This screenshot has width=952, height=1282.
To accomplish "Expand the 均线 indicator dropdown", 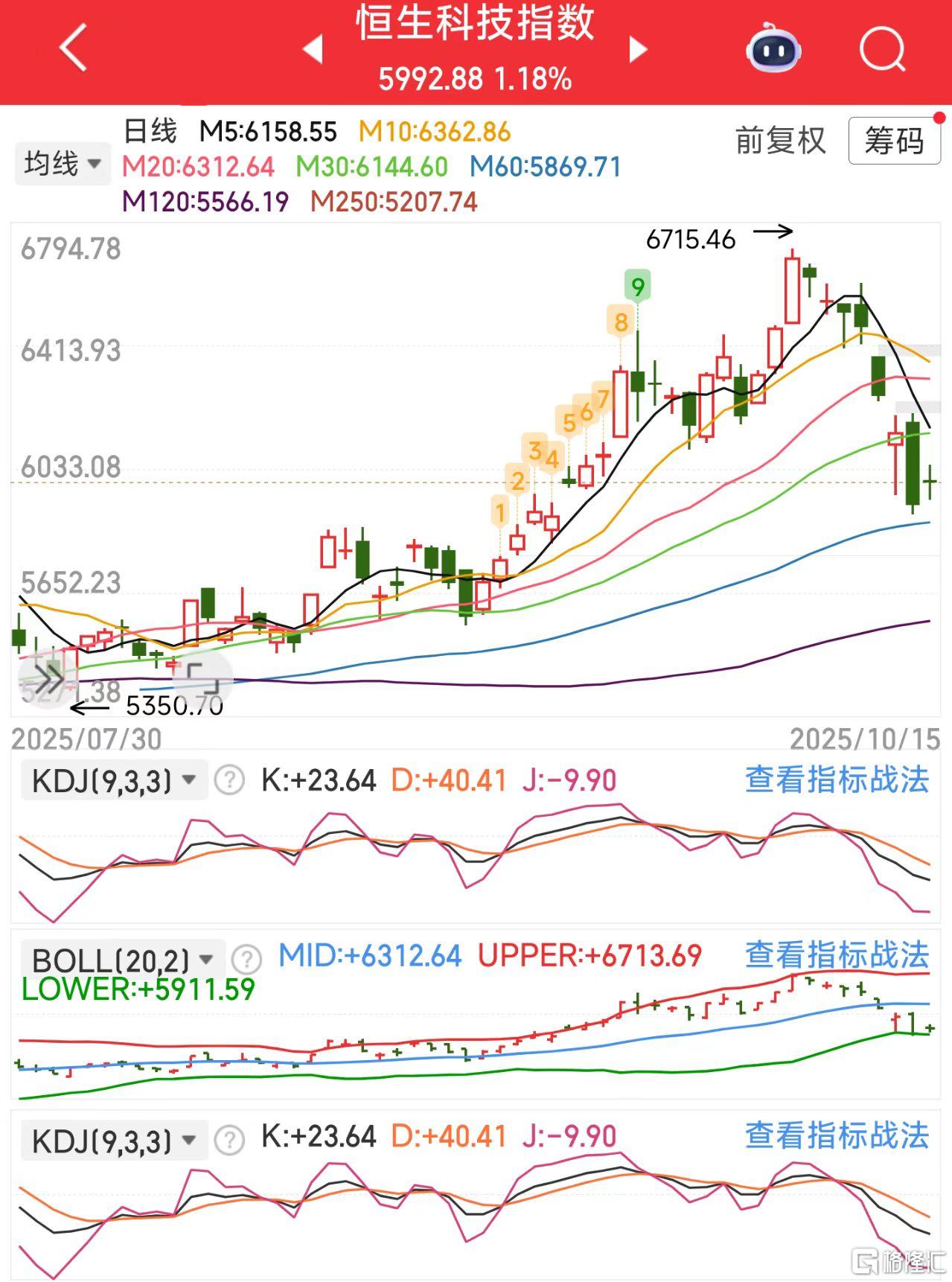I will [x=63, y=164].
